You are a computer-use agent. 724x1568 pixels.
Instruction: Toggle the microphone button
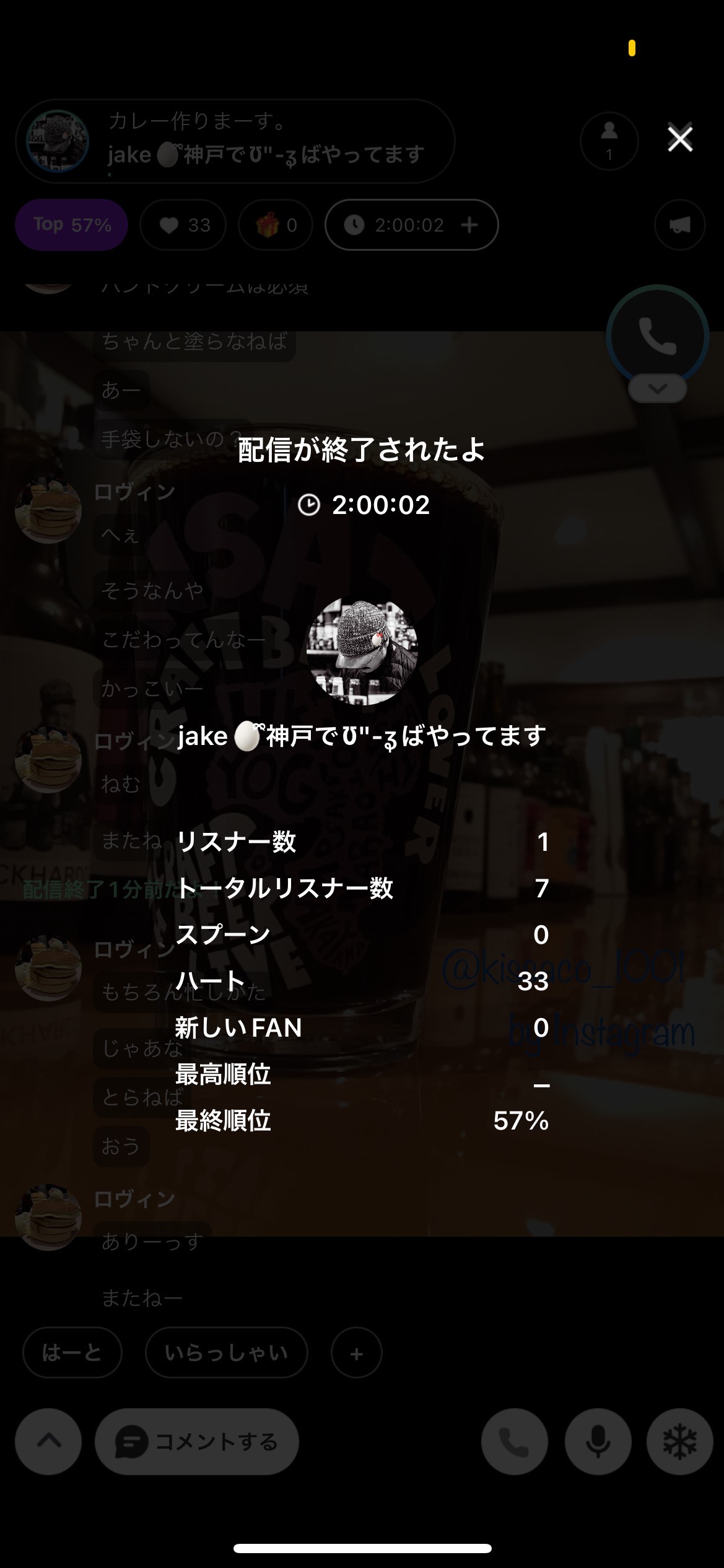click(x=598, y=1442)
